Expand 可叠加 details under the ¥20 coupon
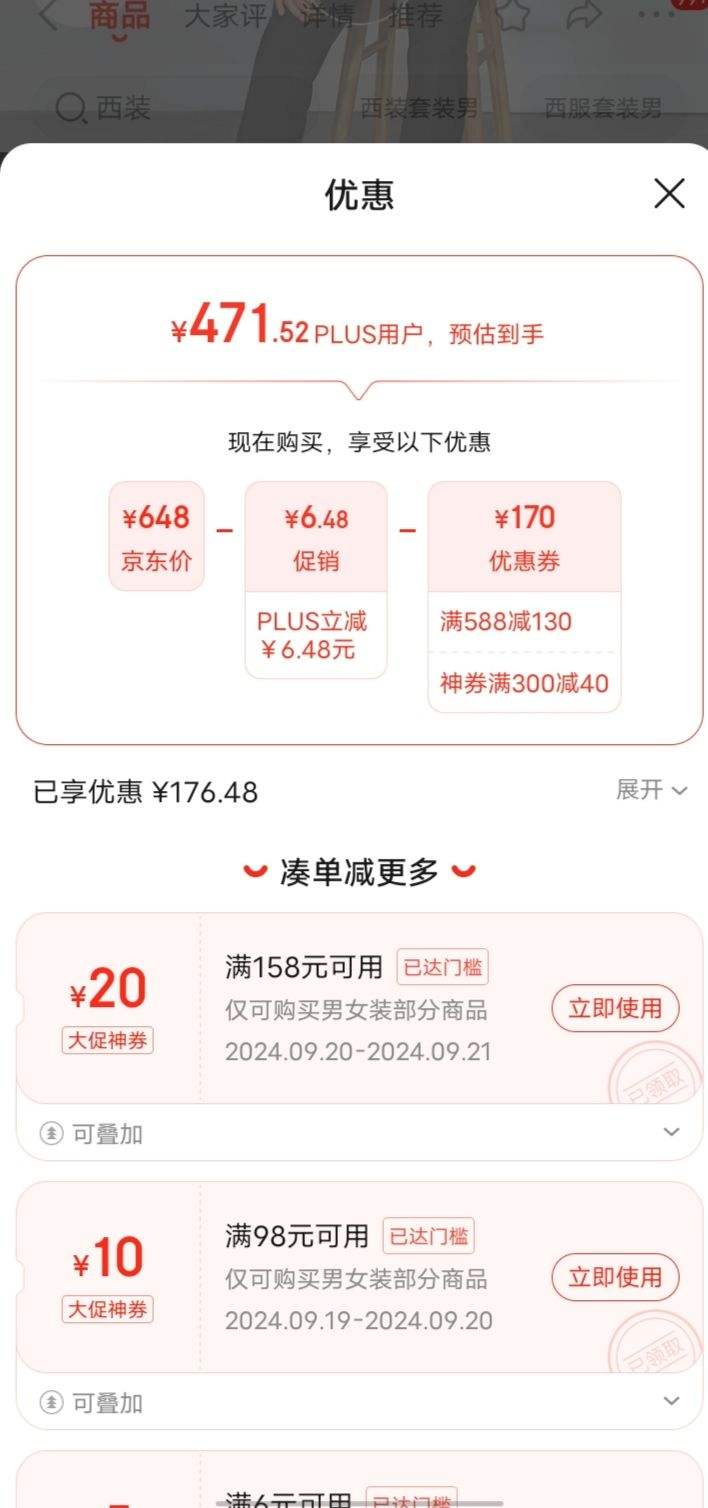Screen dimensions: 708x1508 tap(671, 1132)
